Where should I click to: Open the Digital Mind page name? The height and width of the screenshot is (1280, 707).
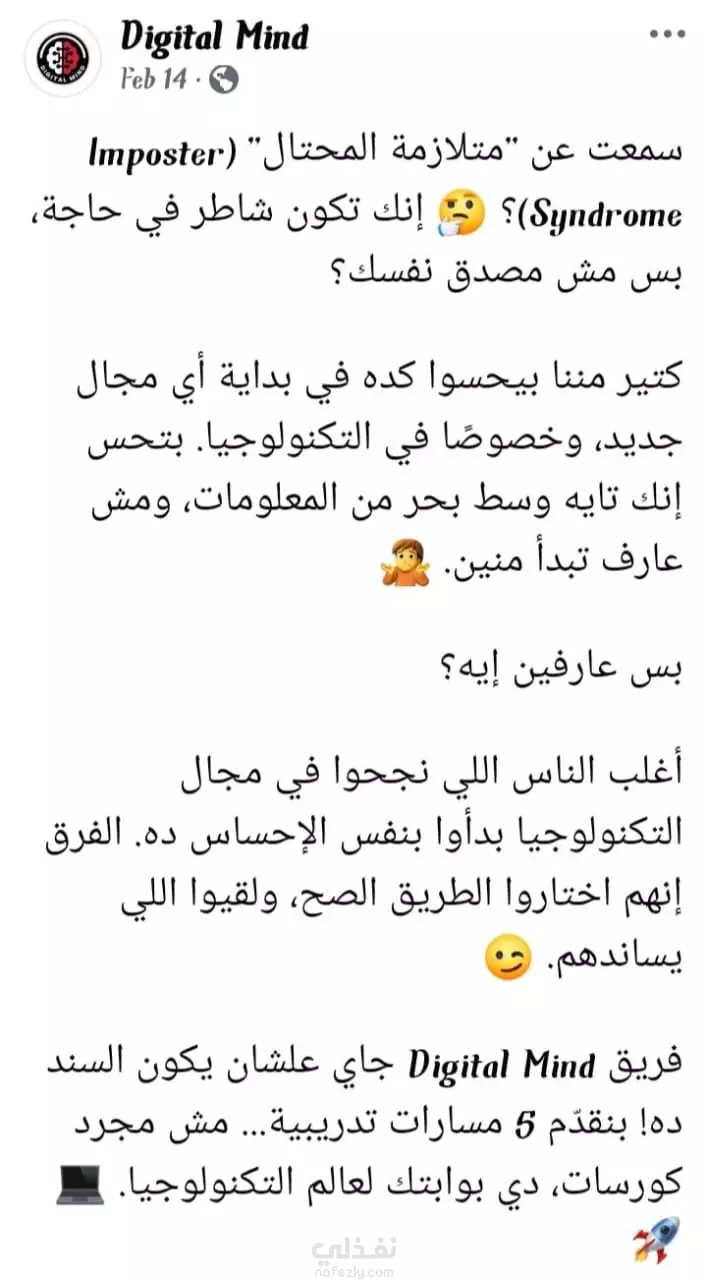pos(214,37)
